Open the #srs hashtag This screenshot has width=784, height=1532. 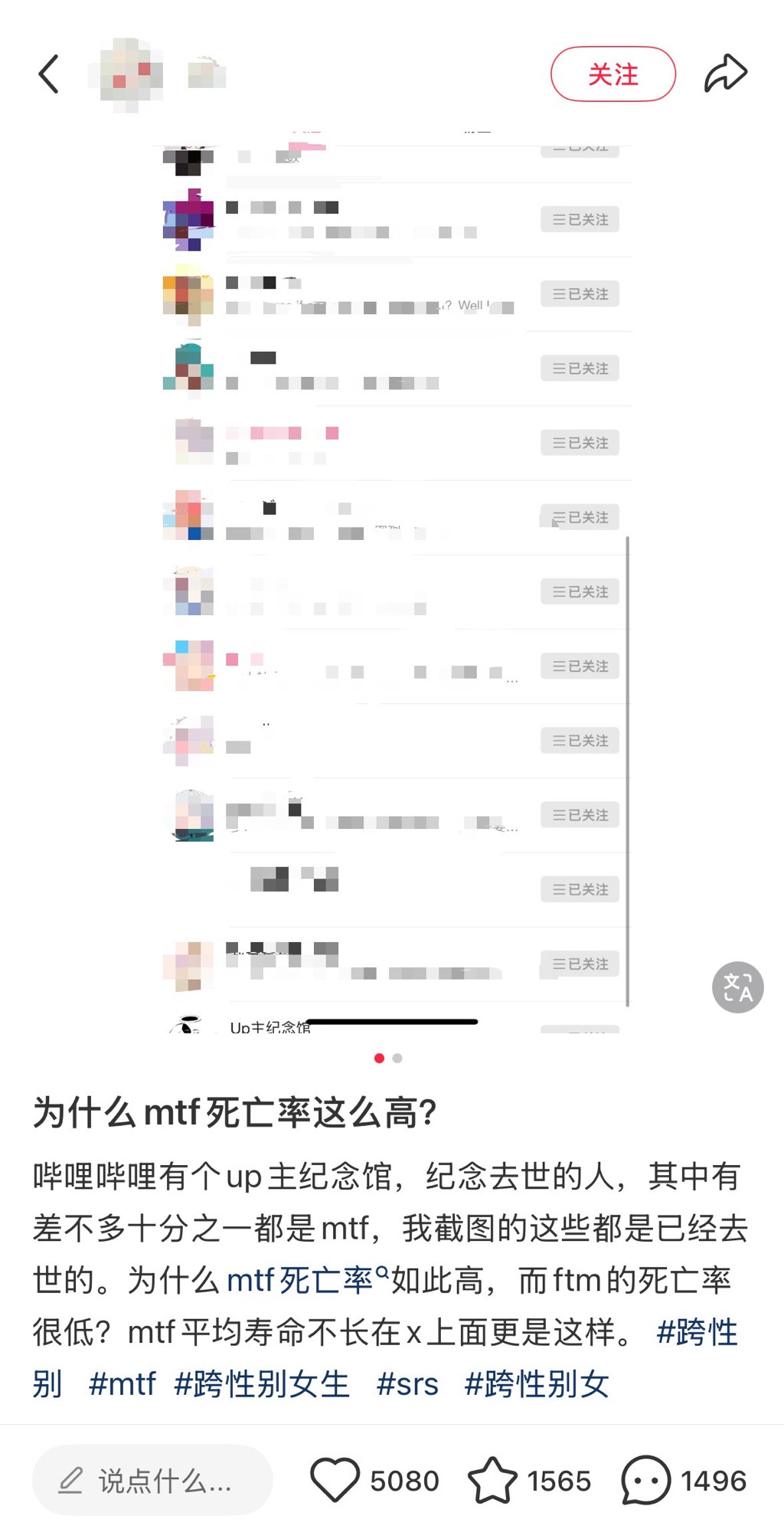[x=407, y=1384]
